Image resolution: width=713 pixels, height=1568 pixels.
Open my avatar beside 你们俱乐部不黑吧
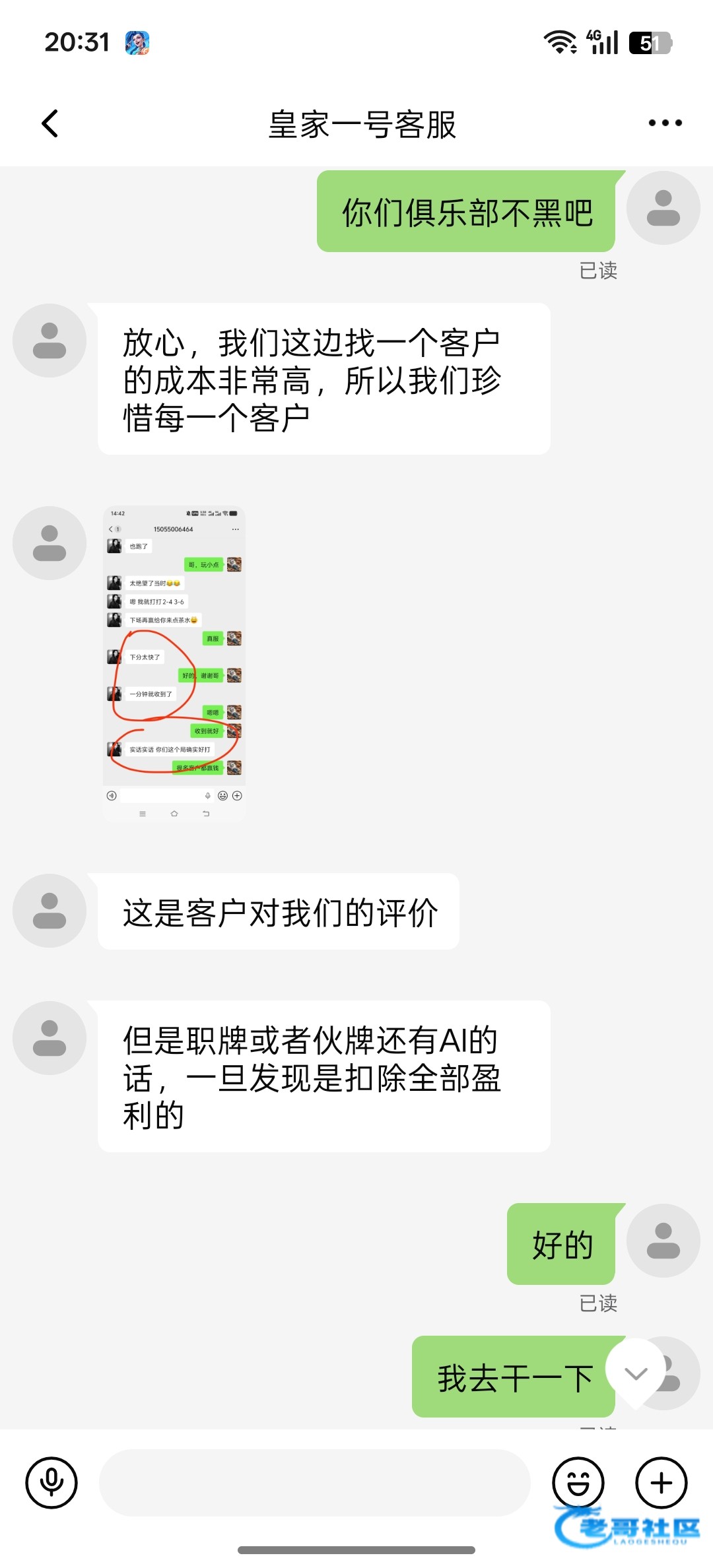tap(663, 208)
